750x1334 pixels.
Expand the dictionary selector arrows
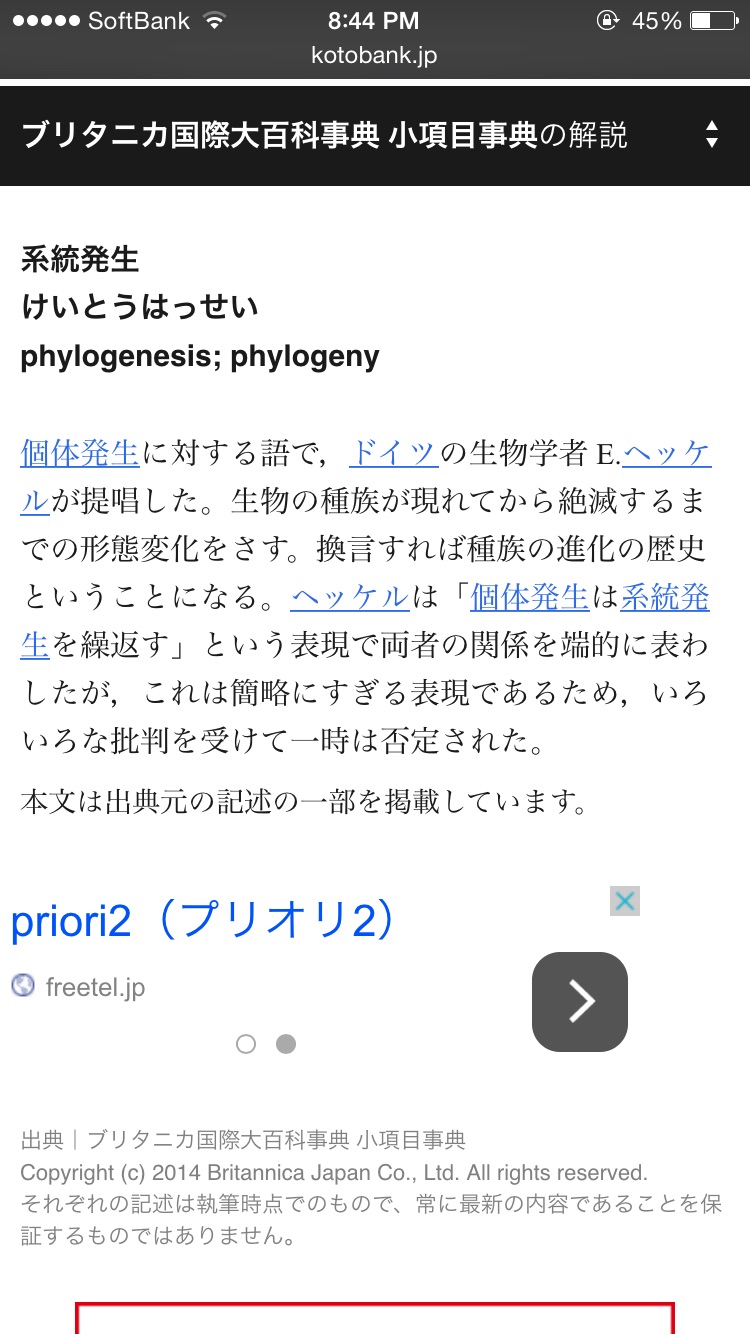(711, 135)
